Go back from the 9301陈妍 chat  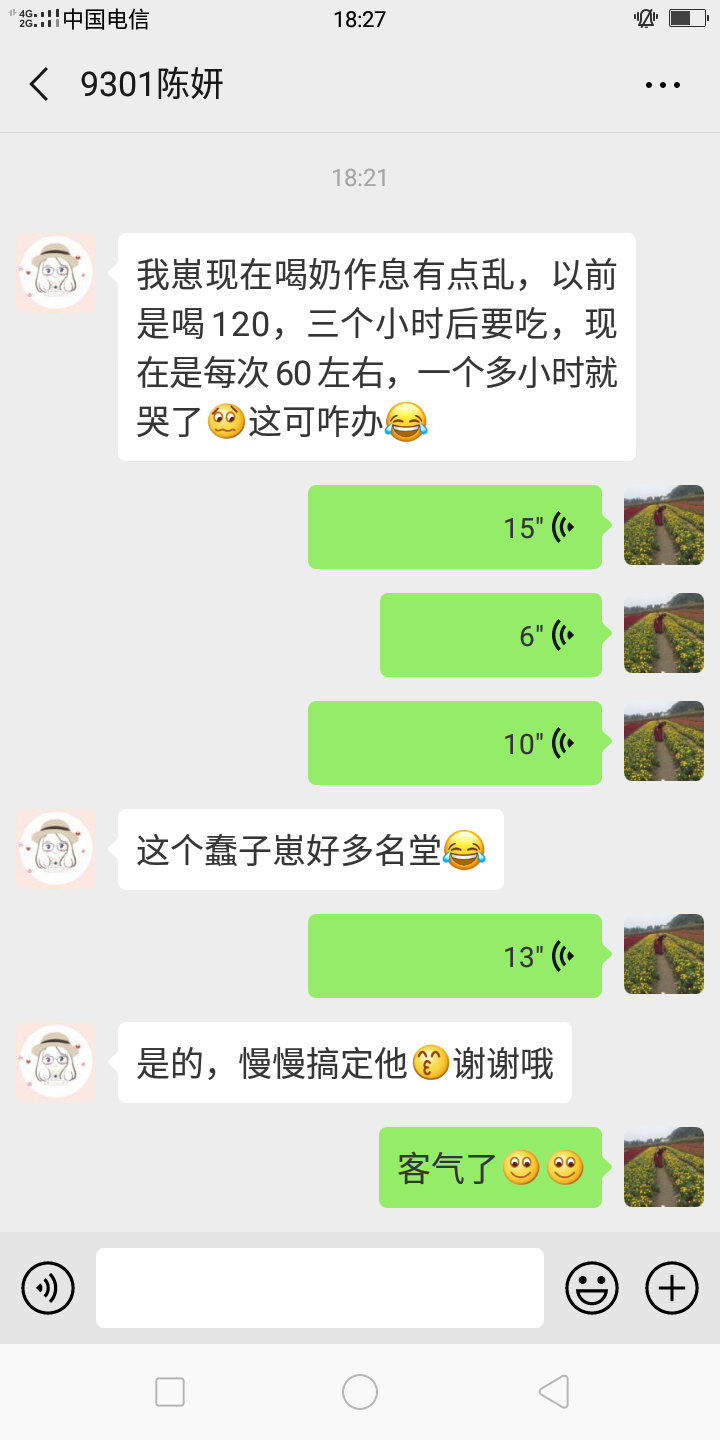40,85
